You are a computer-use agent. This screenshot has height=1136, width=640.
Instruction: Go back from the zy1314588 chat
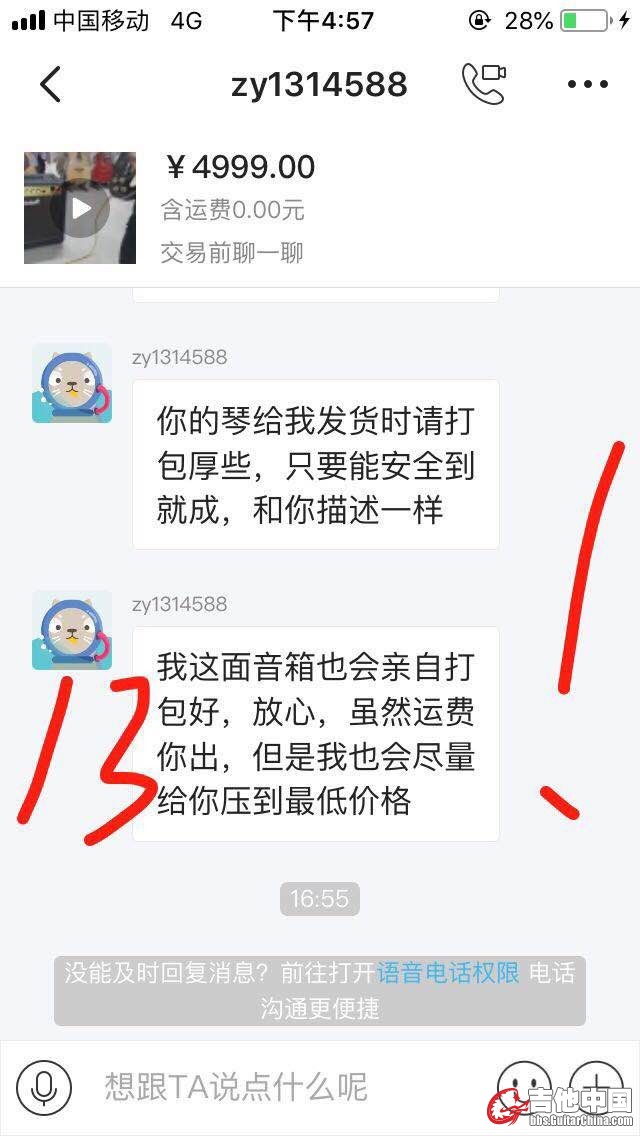coord(50,84)
